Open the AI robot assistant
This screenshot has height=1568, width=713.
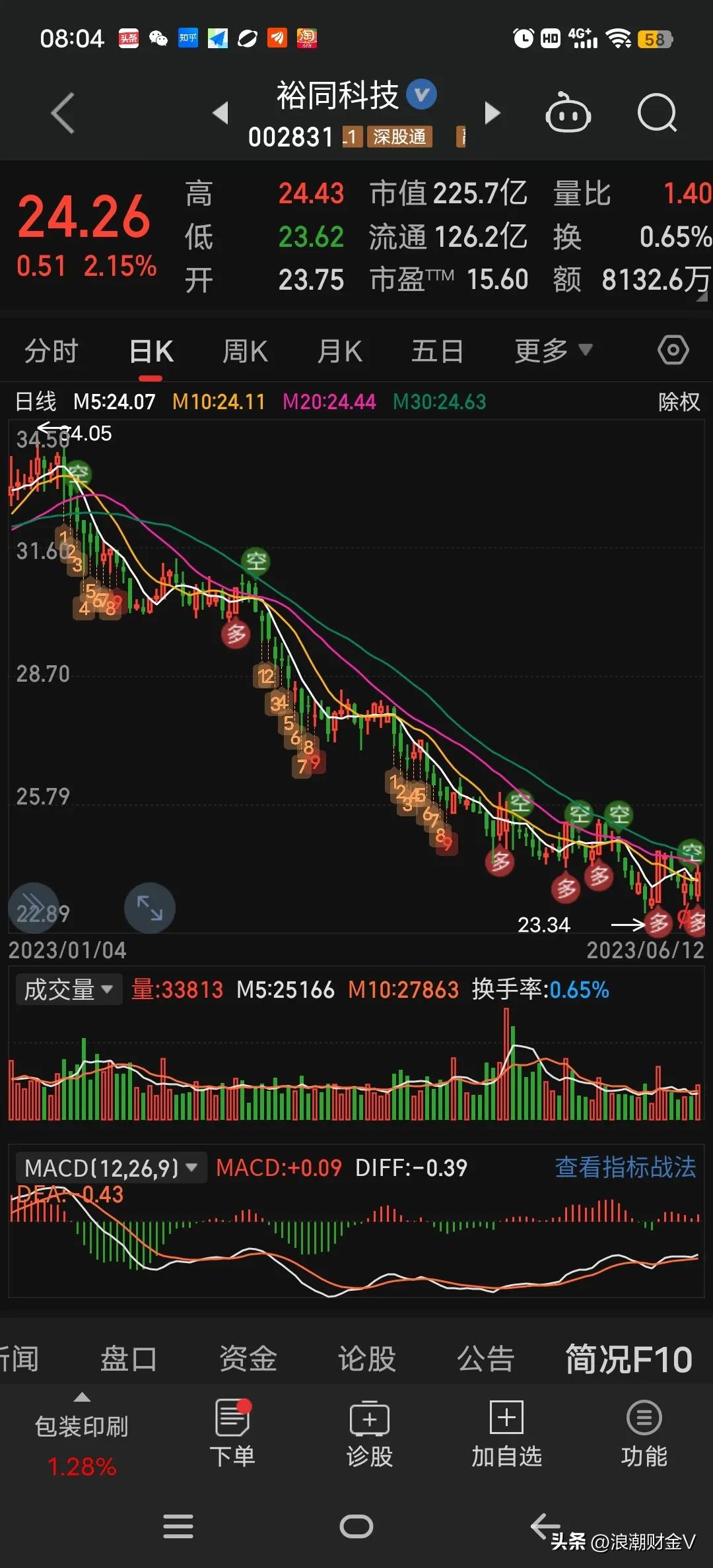[x=568, y=114]
